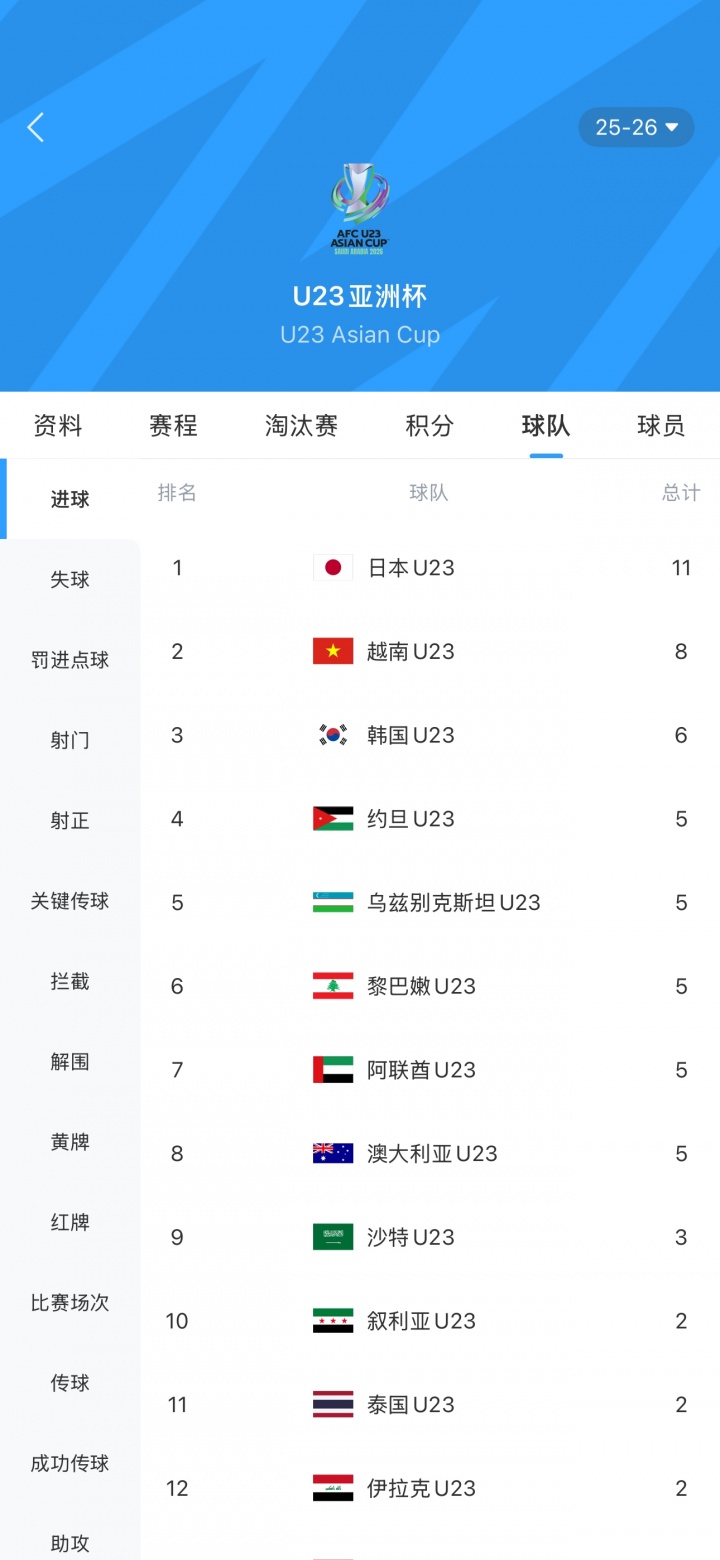Select 黄牌 stat category
The width and height of the screenshot is (720, 1560).
click(x=70, y=1142)
